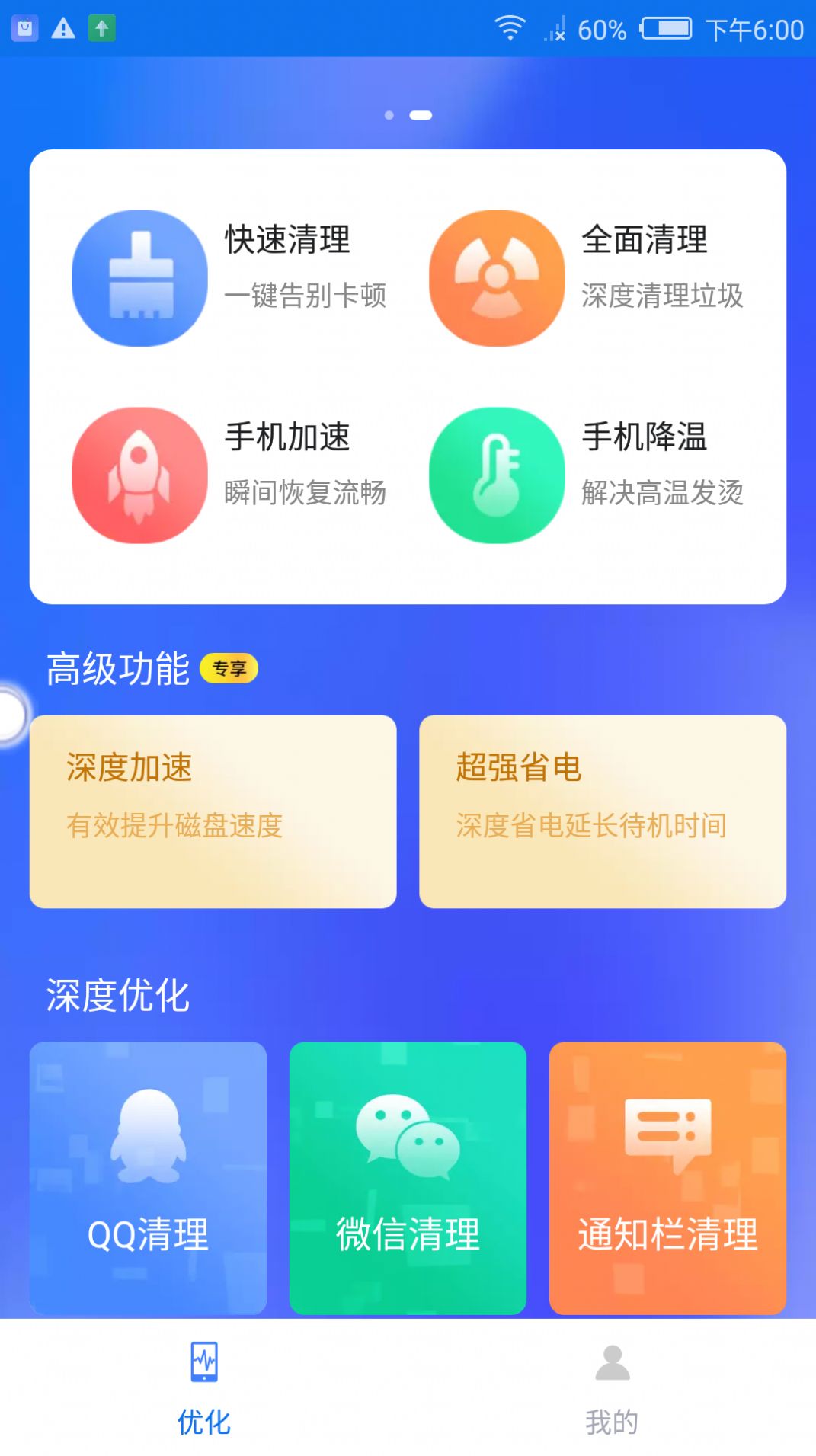The image size is (816, 1456).
Task: Tap the 高级功能 section heading
Action: 118,669
